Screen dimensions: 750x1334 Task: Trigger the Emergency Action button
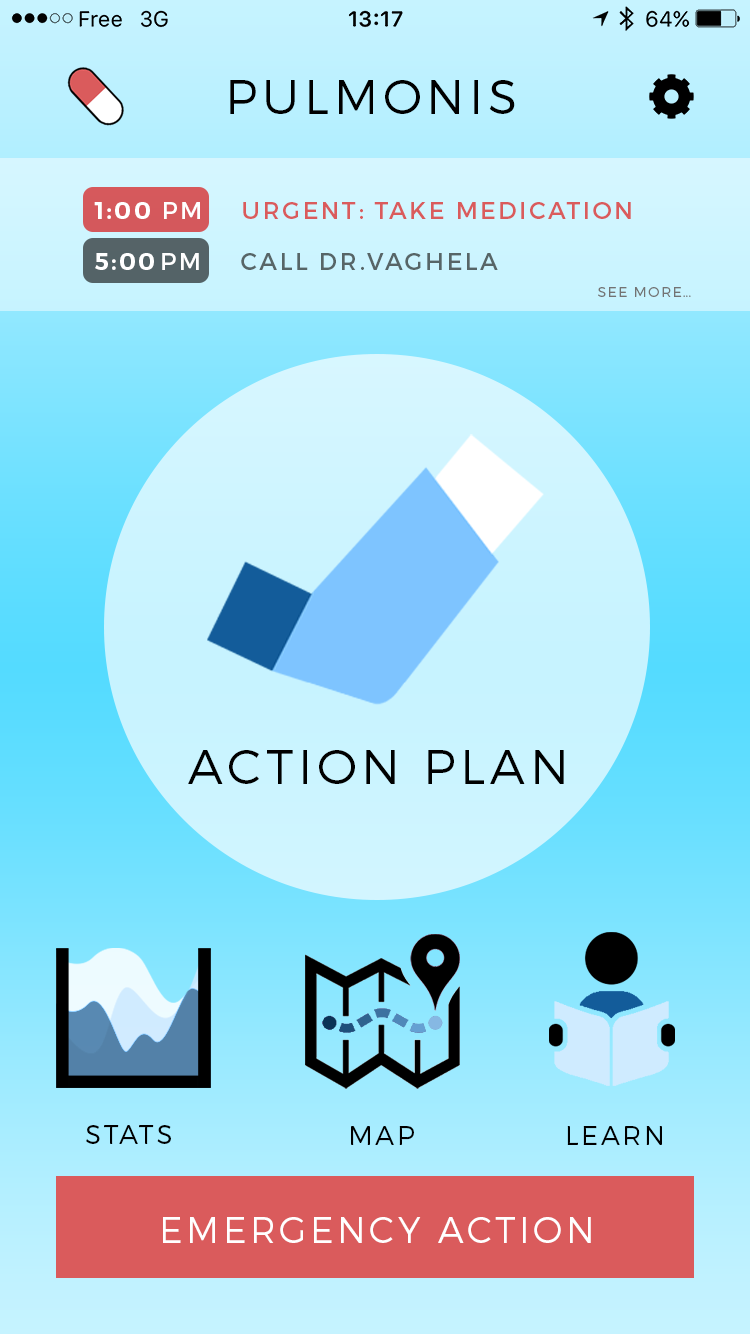tap(375, 1227)
